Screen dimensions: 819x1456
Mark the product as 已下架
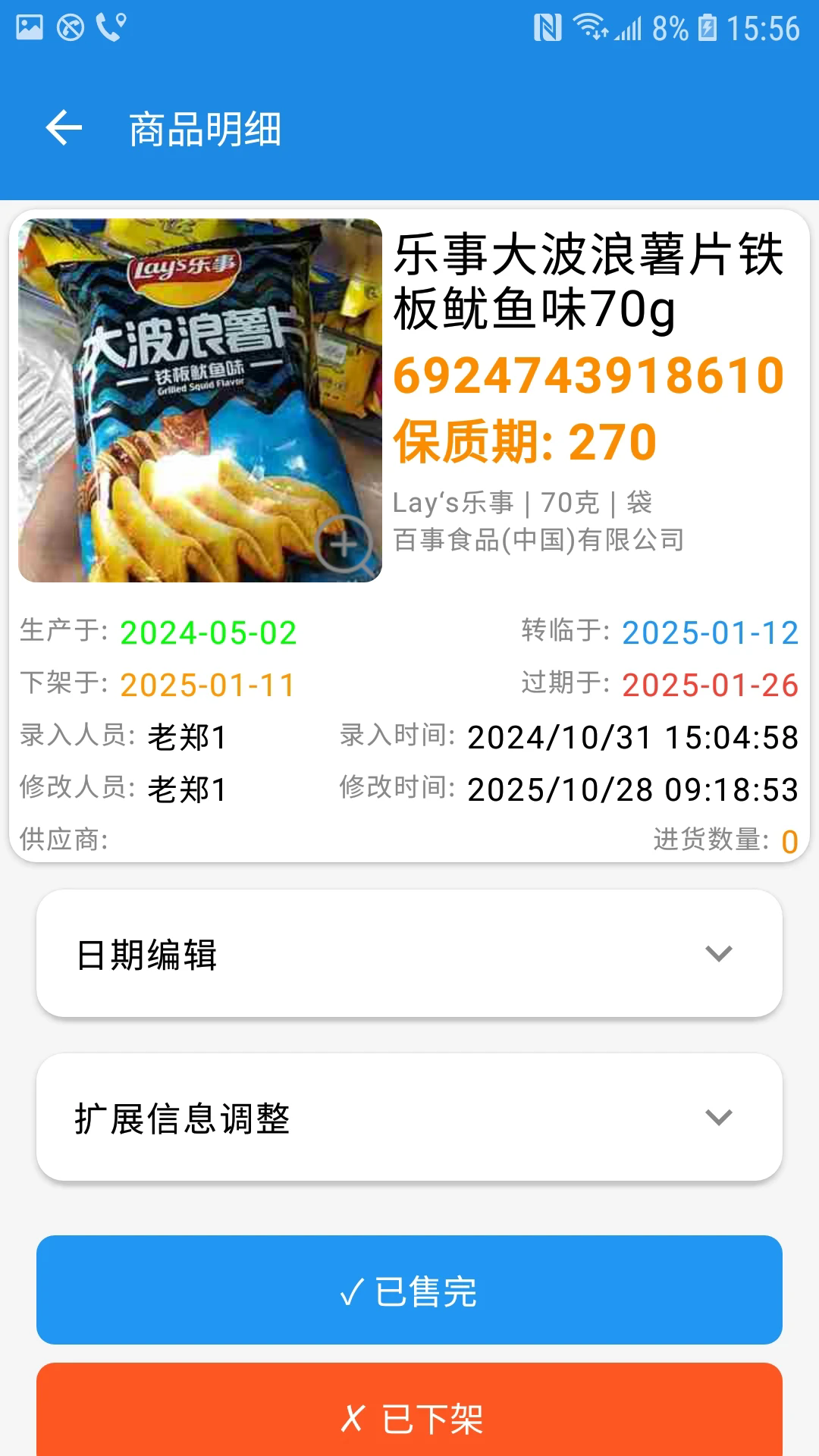[409, 1416]
